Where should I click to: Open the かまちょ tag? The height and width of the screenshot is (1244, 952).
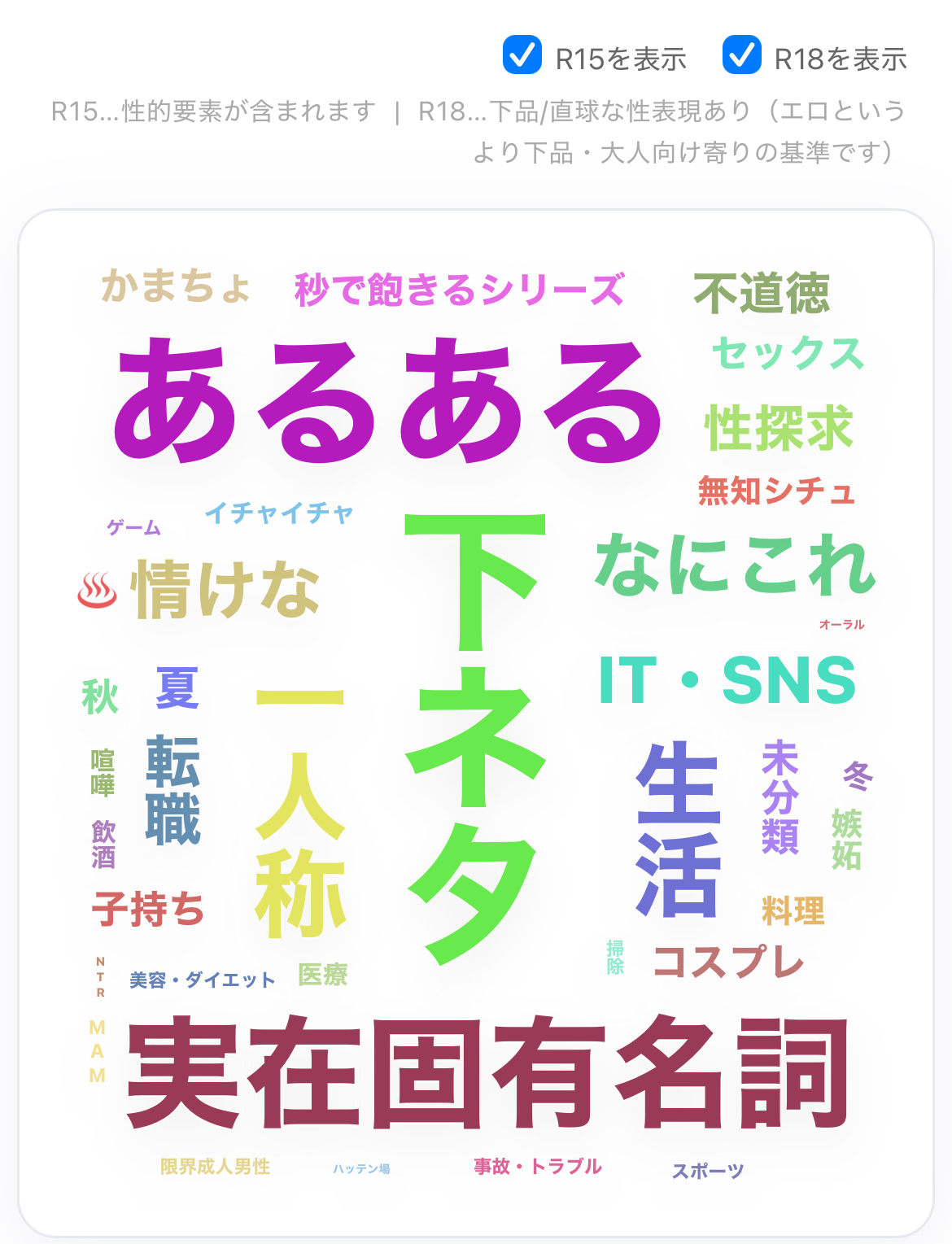(176, 286)
